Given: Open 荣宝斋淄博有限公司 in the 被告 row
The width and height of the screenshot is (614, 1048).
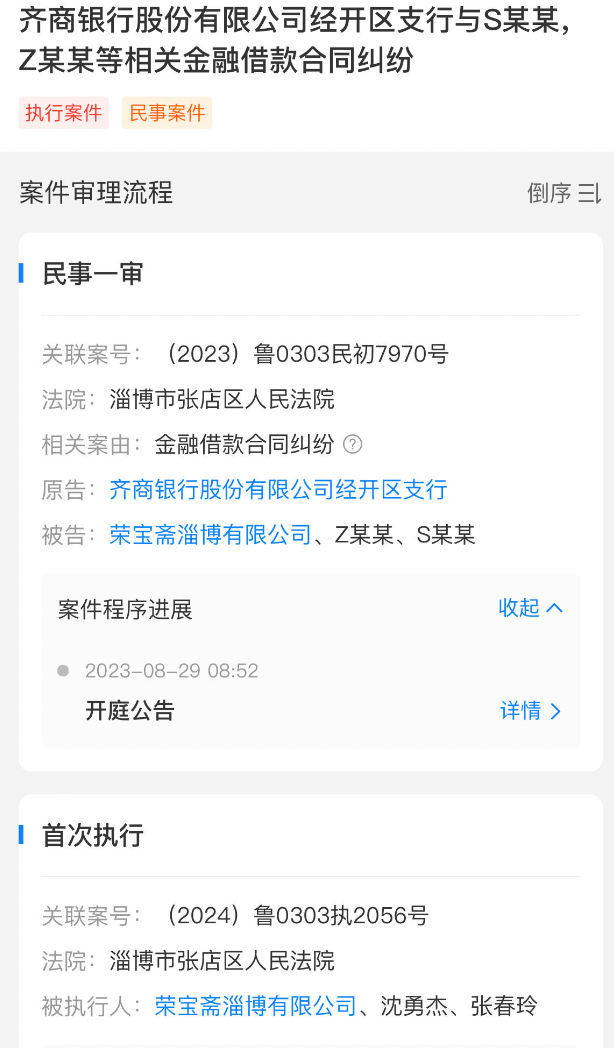Looking at the screenshot, I should (x=211, y=535).
